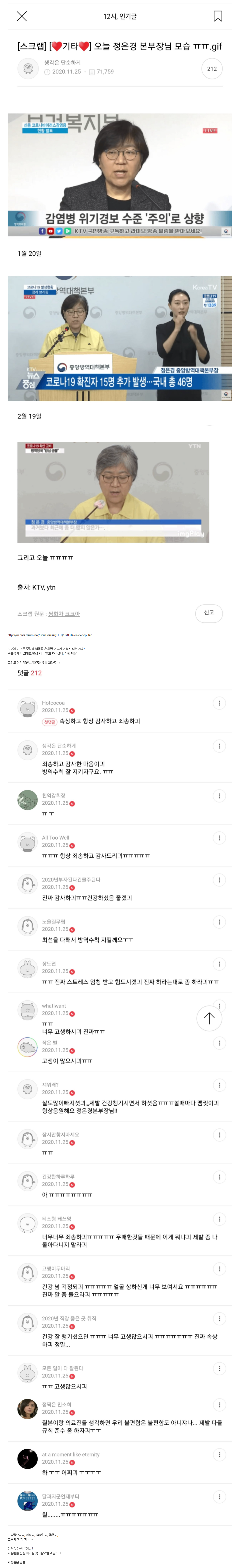Open options menu for All Too Well's comment
The image size is (236, 1568).
[x=219, y=838]
